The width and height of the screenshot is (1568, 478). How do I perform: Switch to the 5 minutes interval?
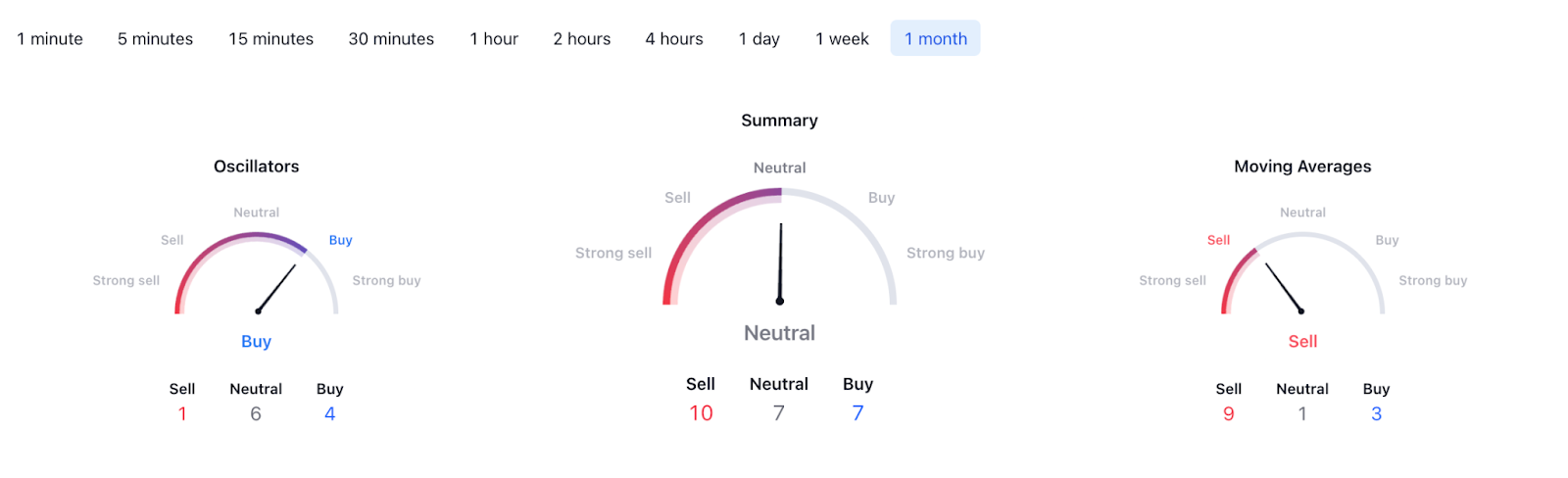[155, 39]
